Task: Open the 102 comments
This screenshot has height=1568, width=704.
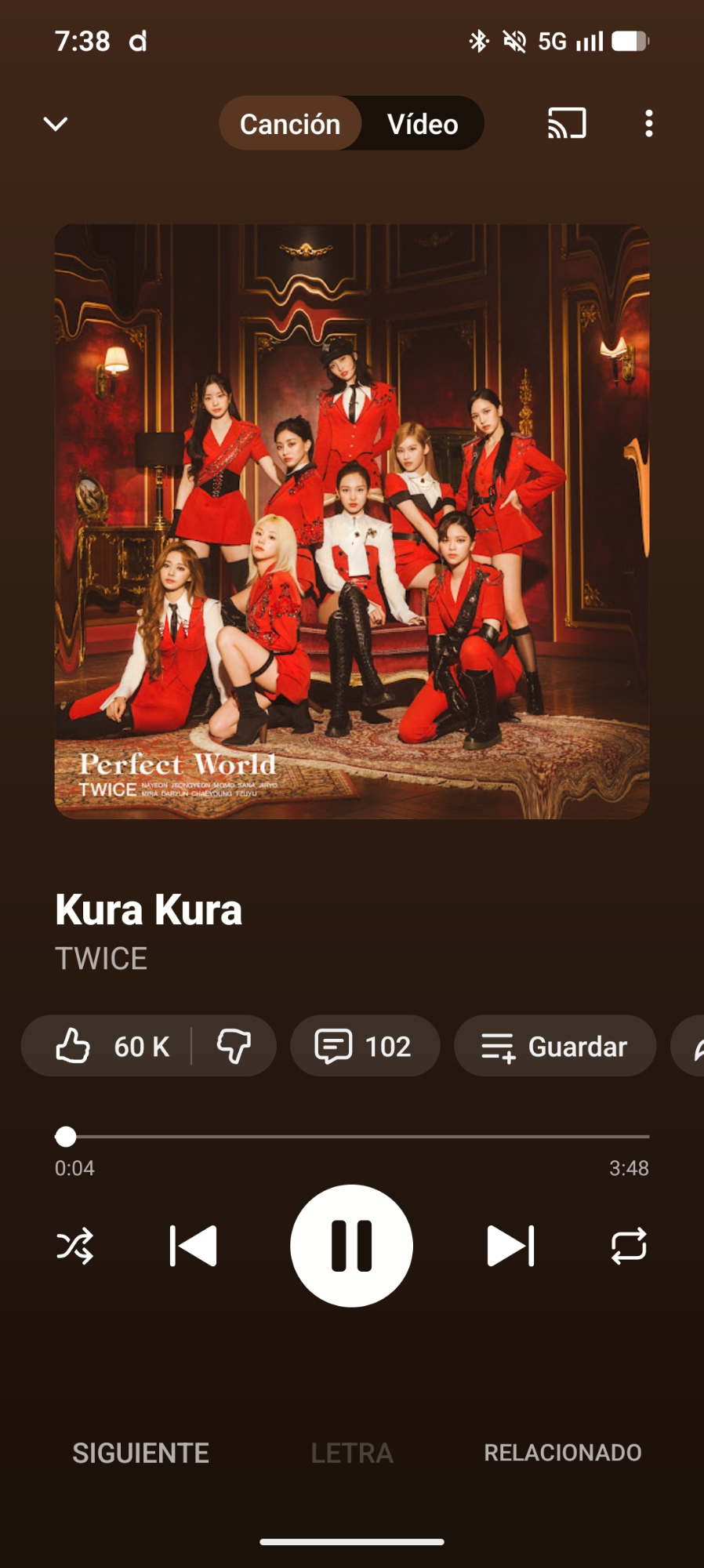Action: point(364,1047)
